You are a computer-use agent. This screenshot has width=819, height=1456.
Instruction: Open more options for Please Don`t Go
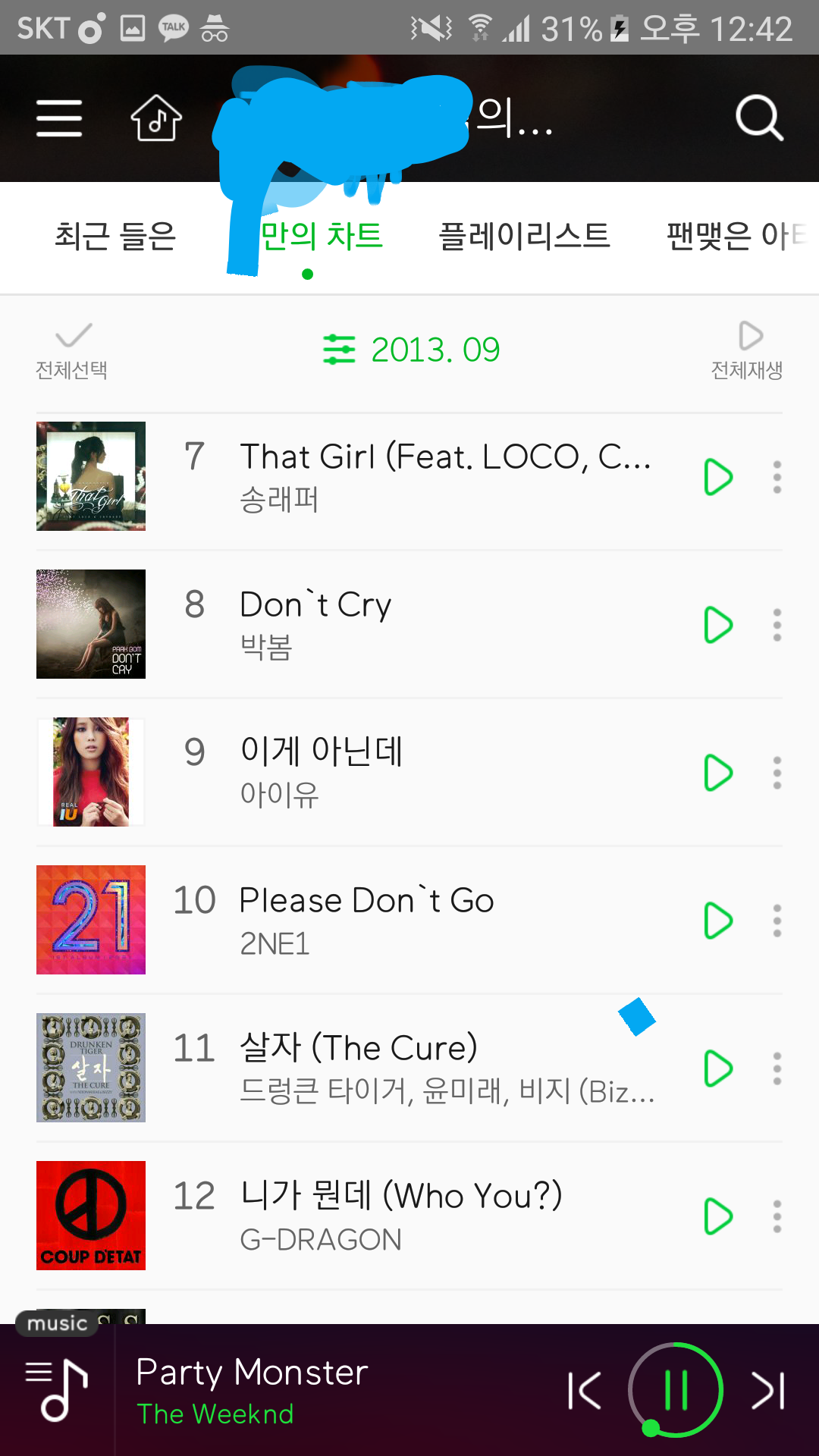coord(777,921)
